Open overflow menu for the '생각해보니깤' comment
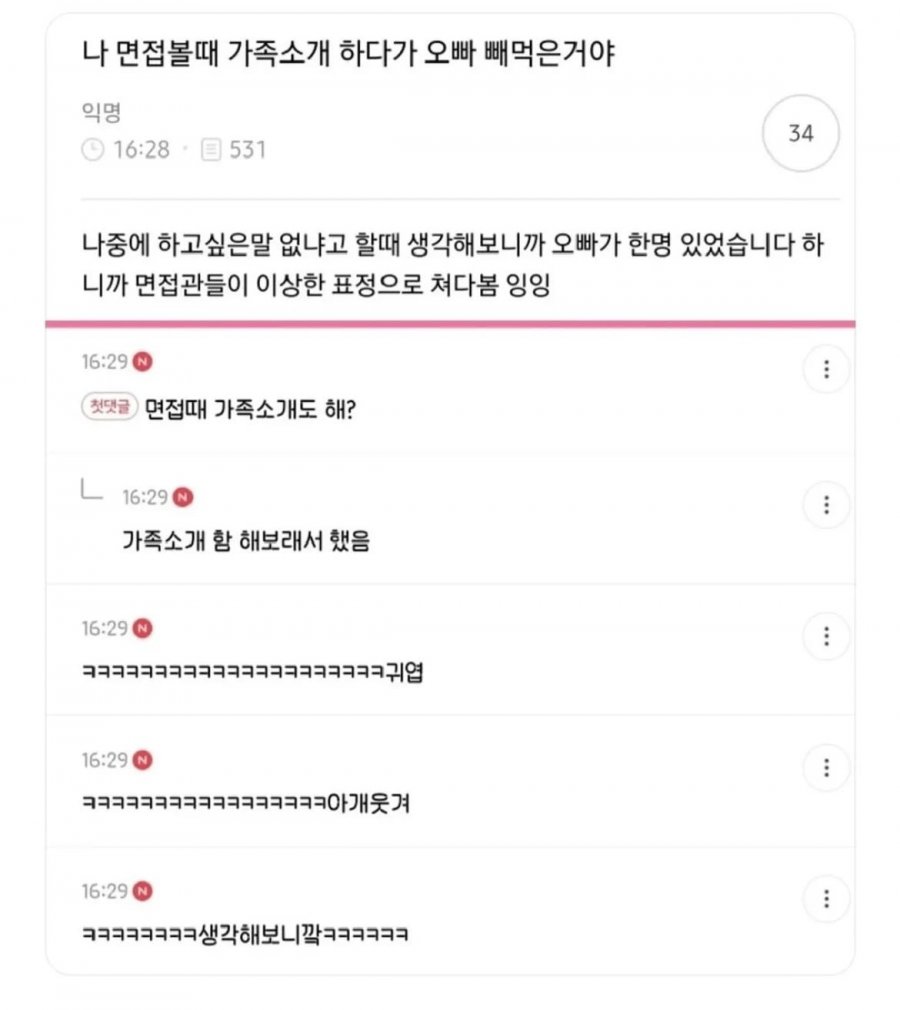Image resolution: width=900 pixels, height=1010 pixels. [x=826, y=897]
